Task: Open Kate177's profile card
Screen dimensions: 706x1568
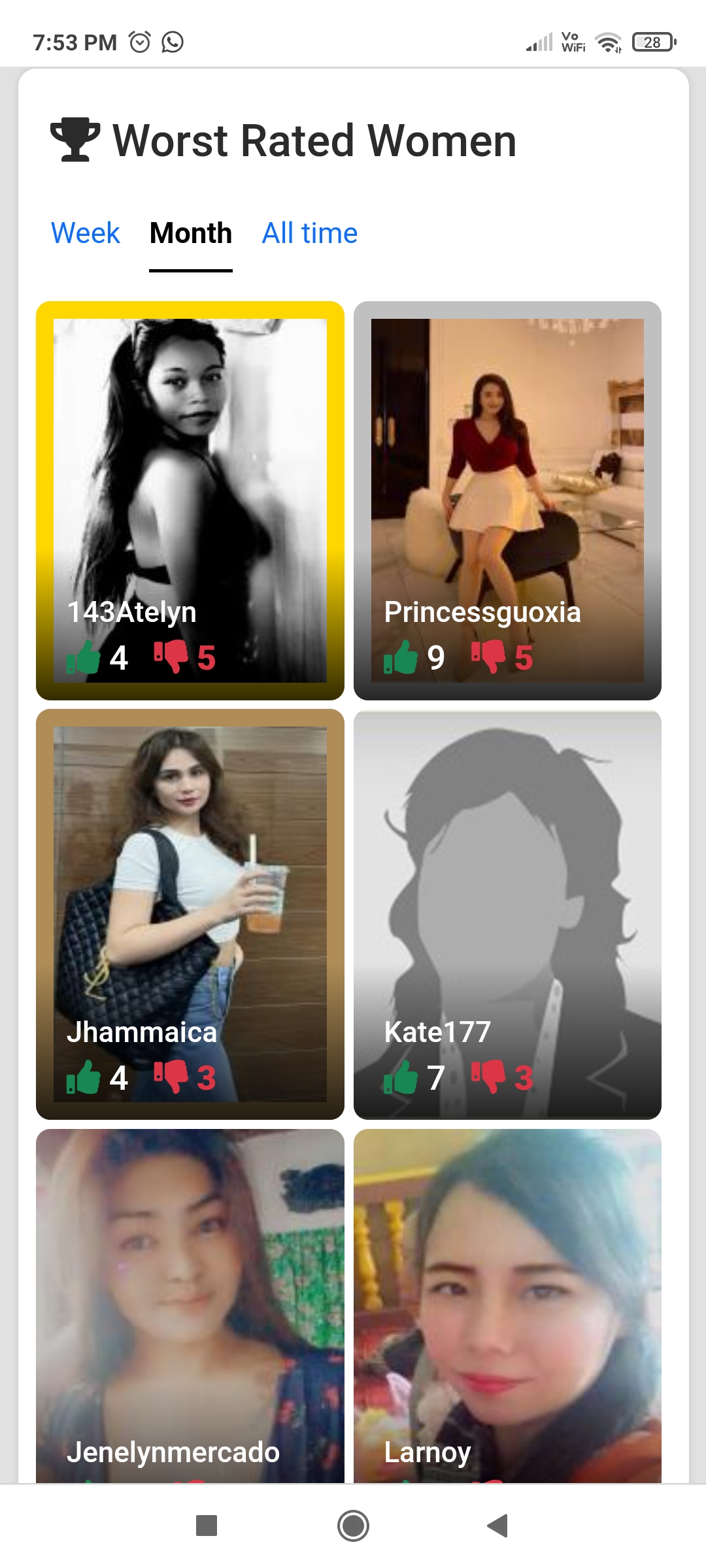Action: [507, 914]
